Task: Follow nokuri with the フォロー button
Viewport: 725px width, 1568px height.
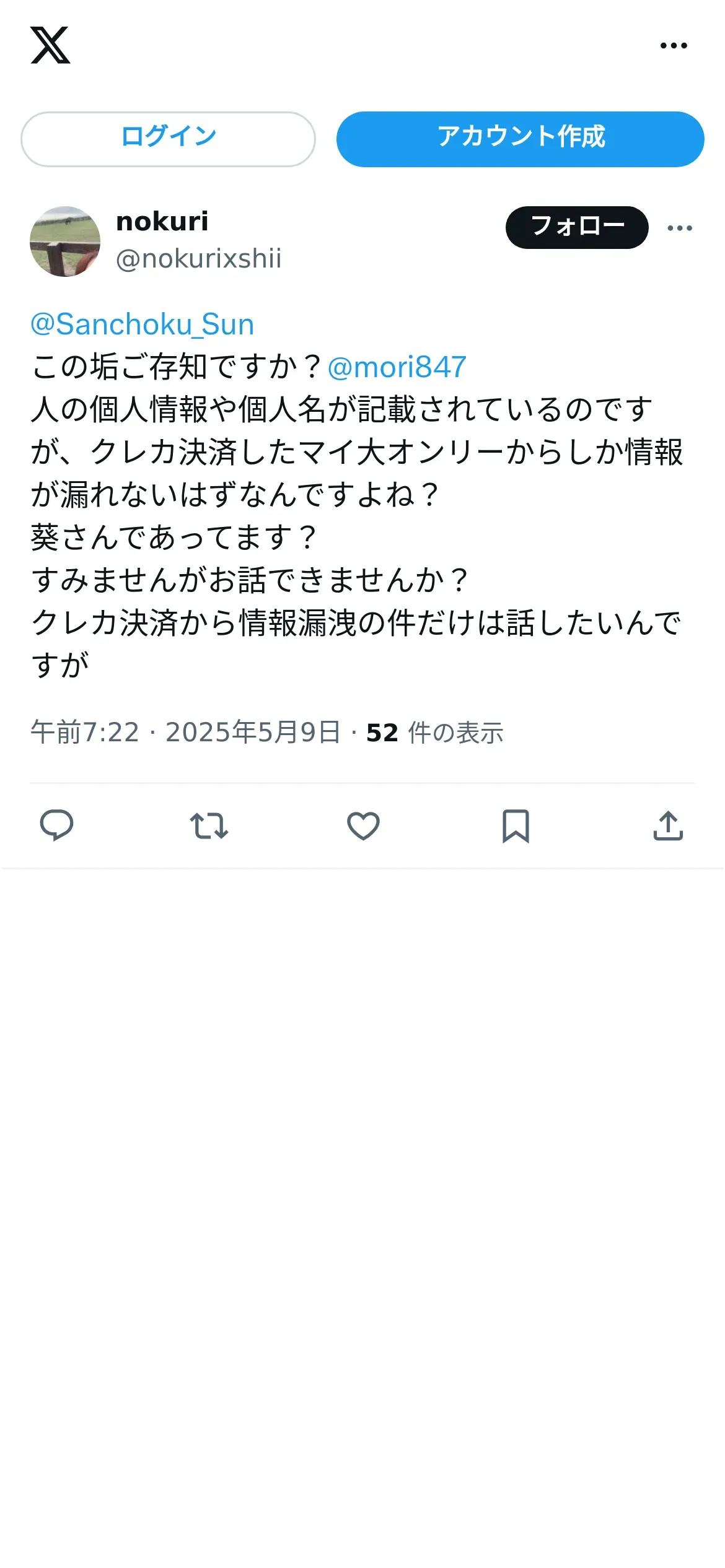Action: point(577,227)
